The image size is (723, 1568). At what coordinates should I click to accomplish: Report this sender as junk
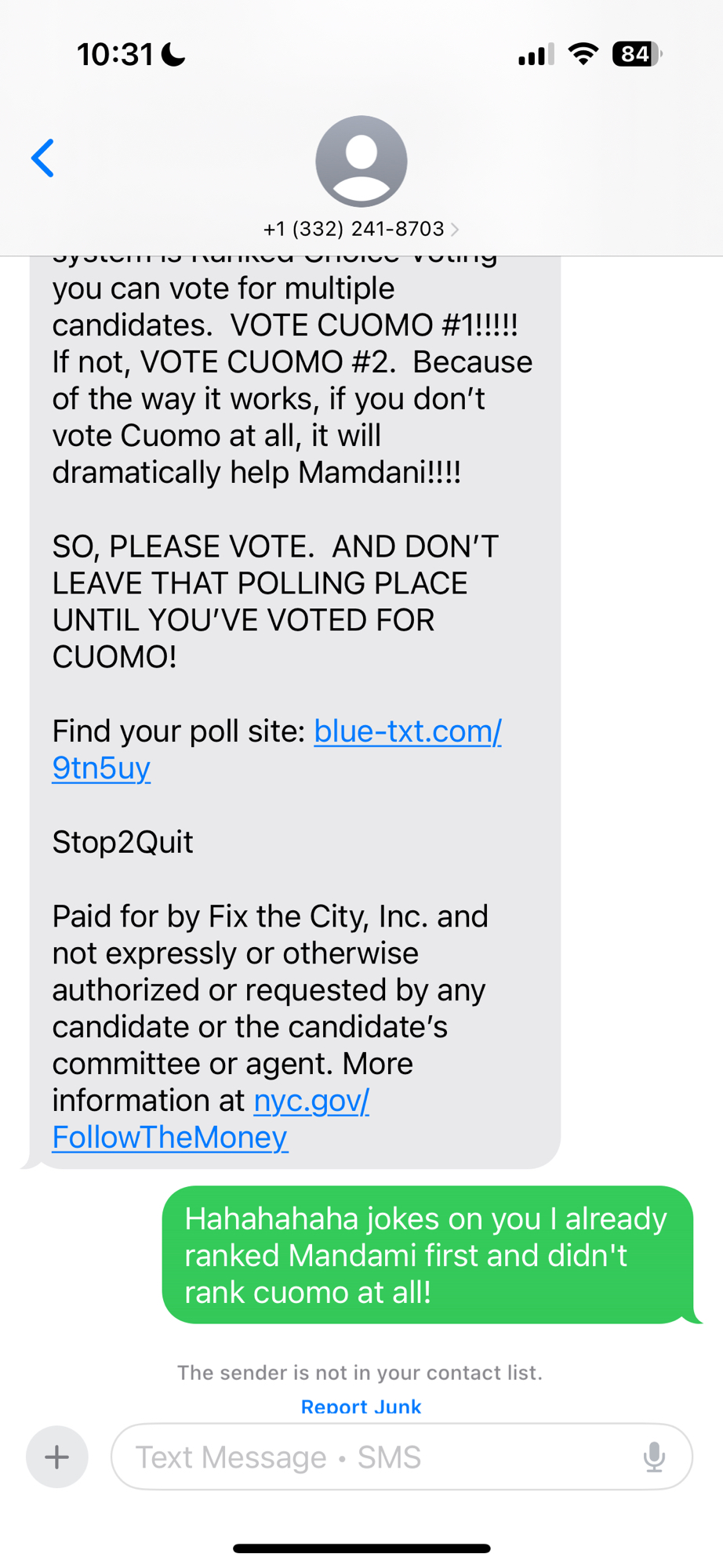pyautogui.click(x=361, y=1406)
